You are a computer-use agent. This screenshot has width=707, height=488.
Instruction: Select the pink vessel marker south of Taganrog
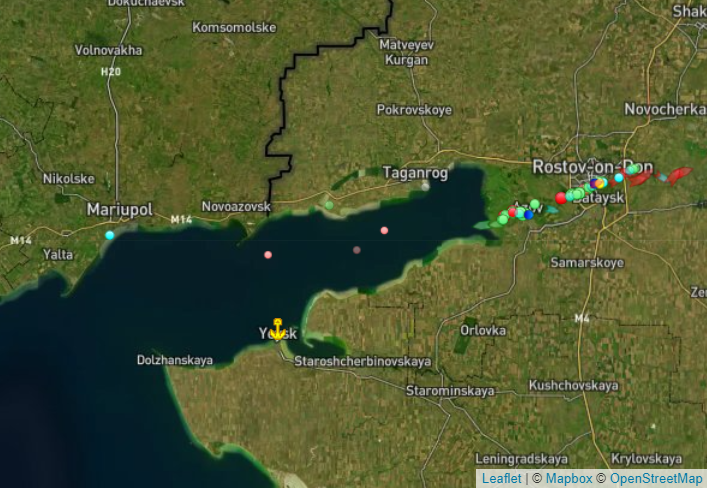point(384,231)
